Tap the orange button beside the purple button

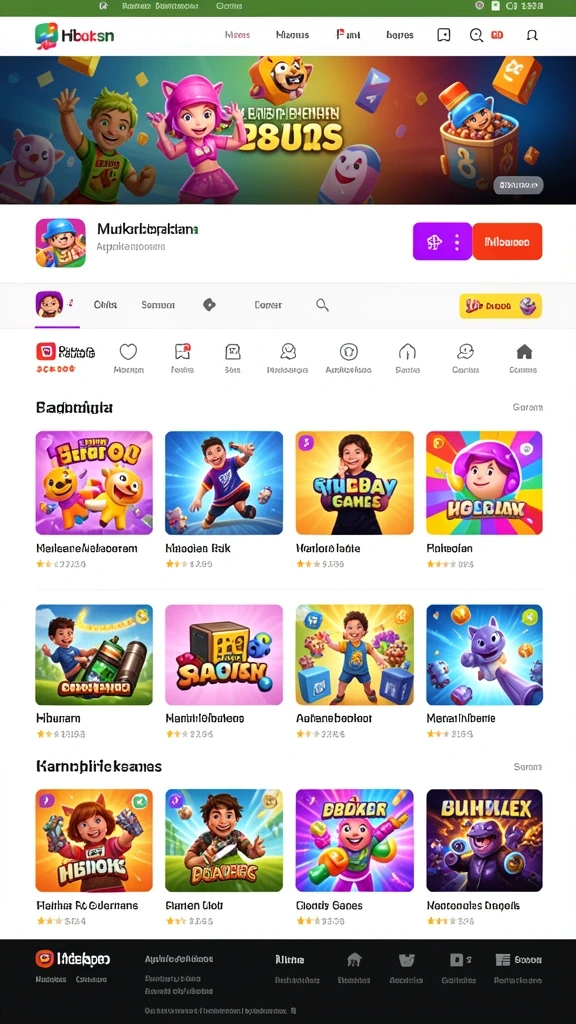(507, 242)
